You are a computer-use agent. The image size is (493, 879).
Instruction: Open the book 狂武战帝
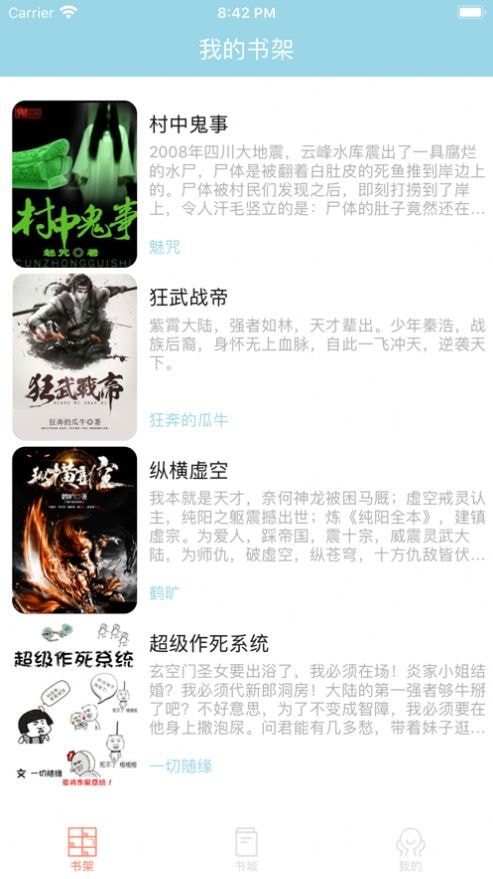pos(246,357)
